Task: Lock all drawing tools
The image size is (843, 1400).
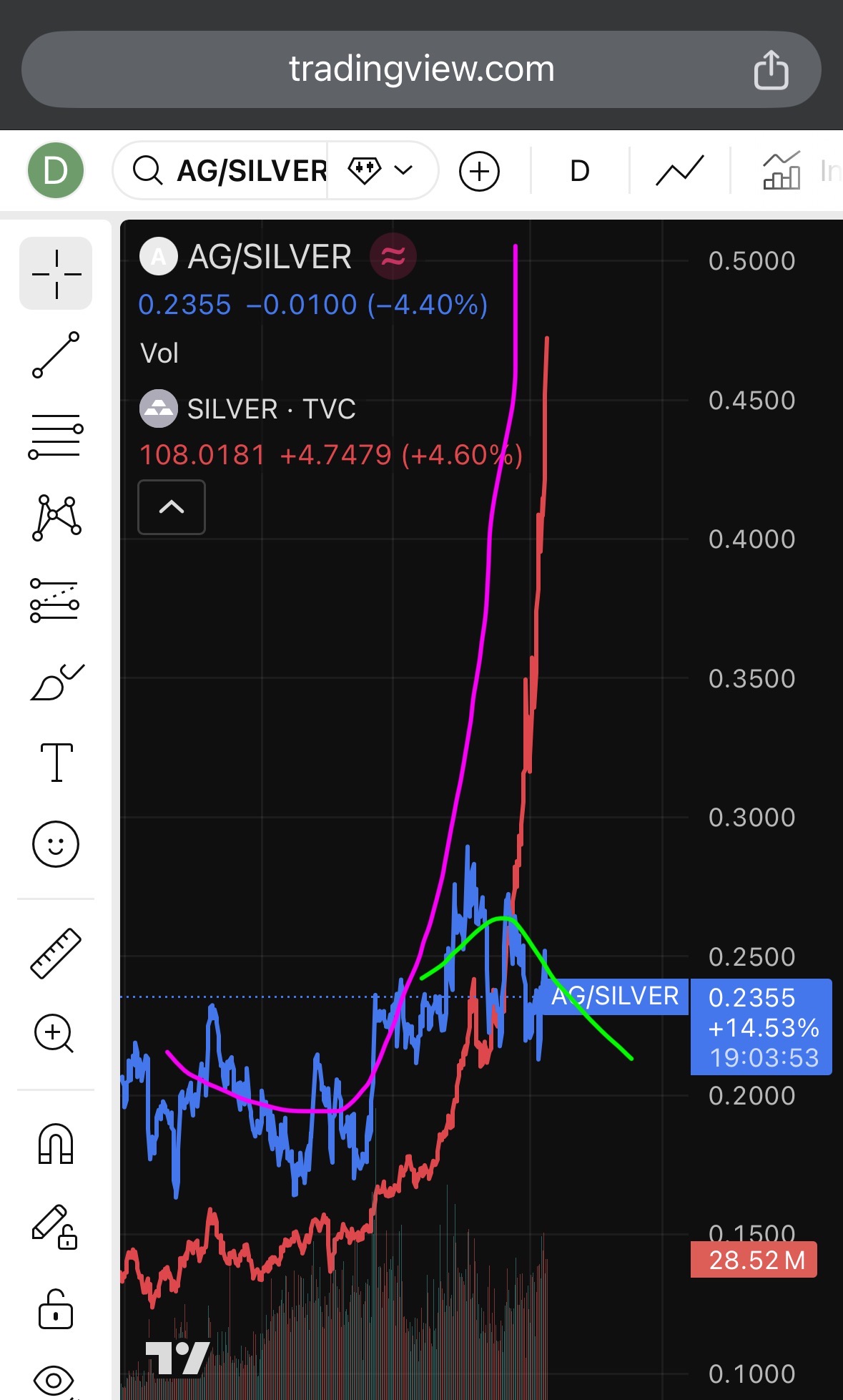Action: pyautogui.click(x=56, y=1309)
